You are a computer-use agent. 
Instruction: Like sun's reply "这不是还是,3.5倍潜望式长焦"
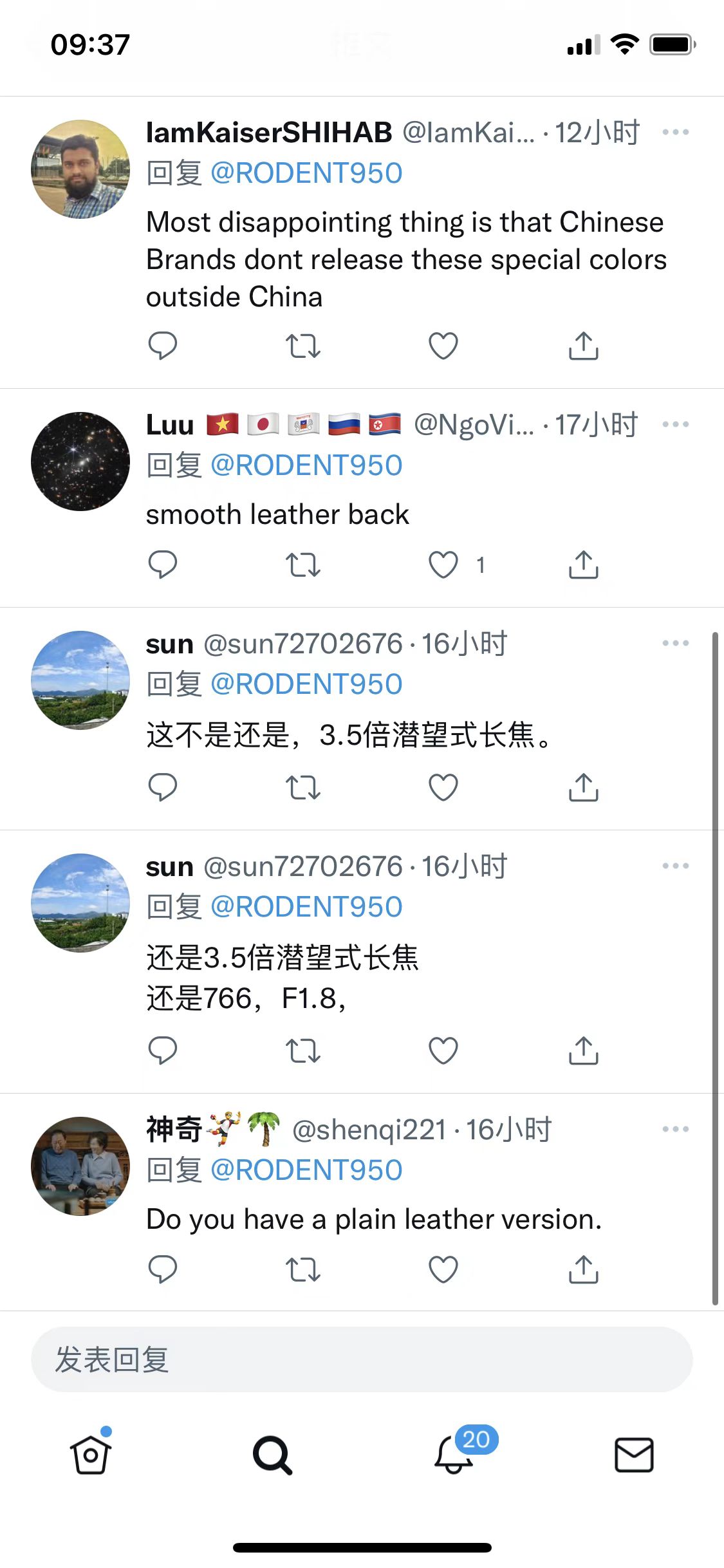(x=443, y=787)
